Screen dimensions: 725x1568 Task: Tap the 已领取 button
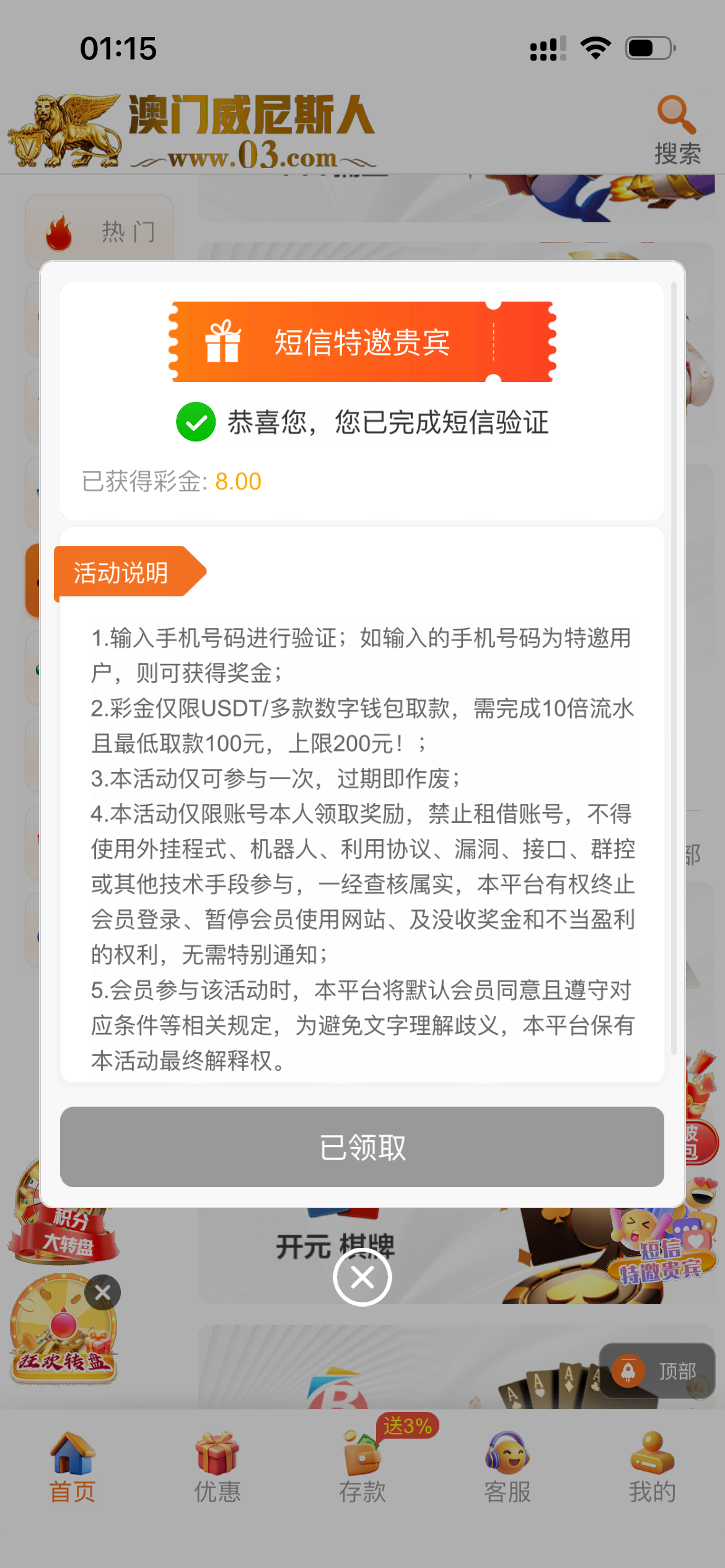point(362,1147)
